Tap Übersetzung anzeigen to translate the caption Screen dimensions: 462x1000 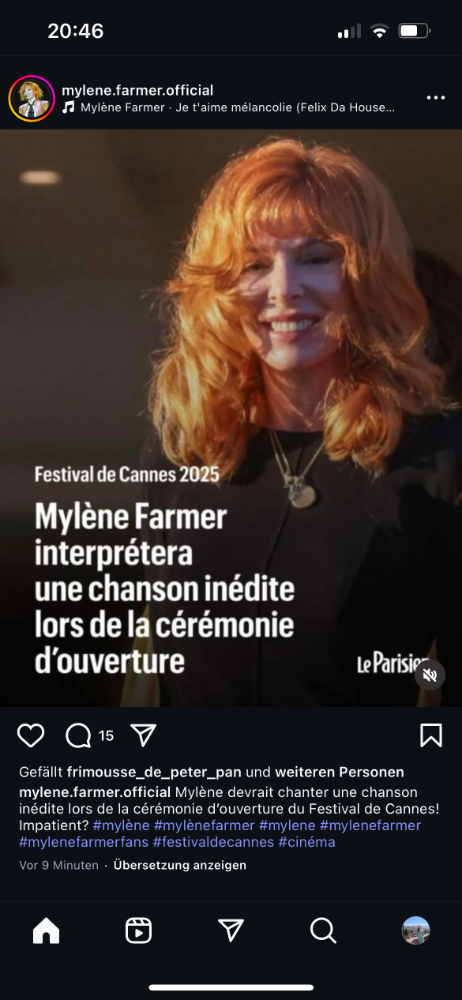tap(179, 865)
